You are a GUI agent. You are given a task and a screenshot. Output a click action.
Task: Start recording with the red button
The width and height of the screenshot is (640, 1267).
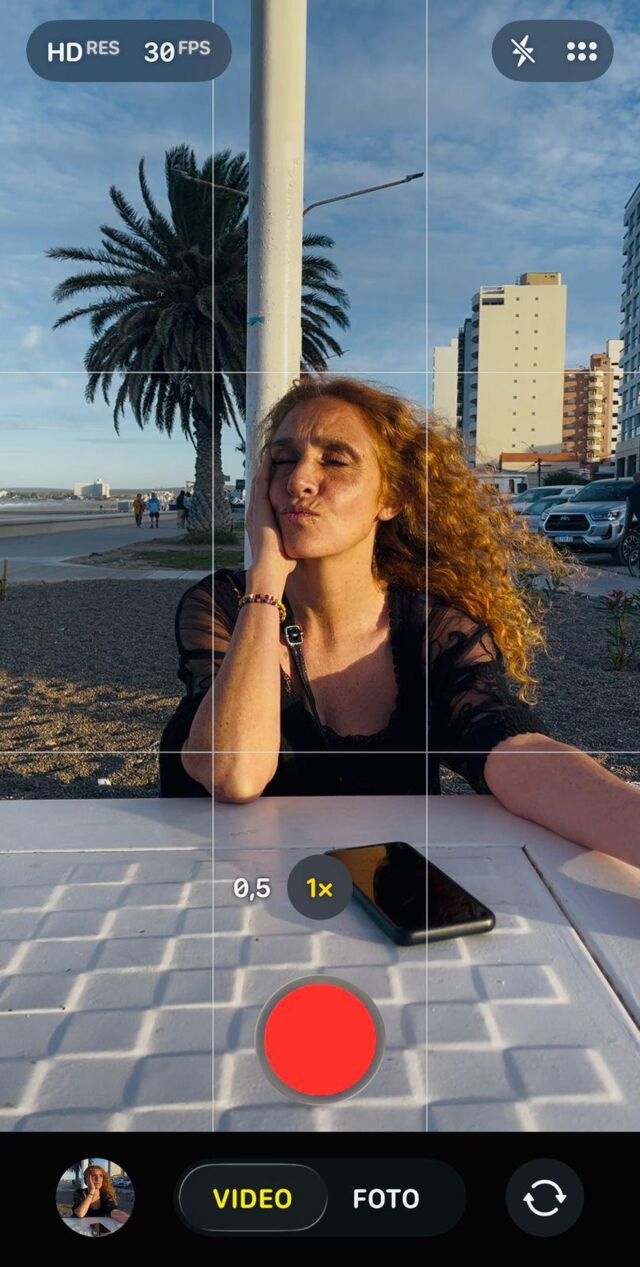(320, 1040)
